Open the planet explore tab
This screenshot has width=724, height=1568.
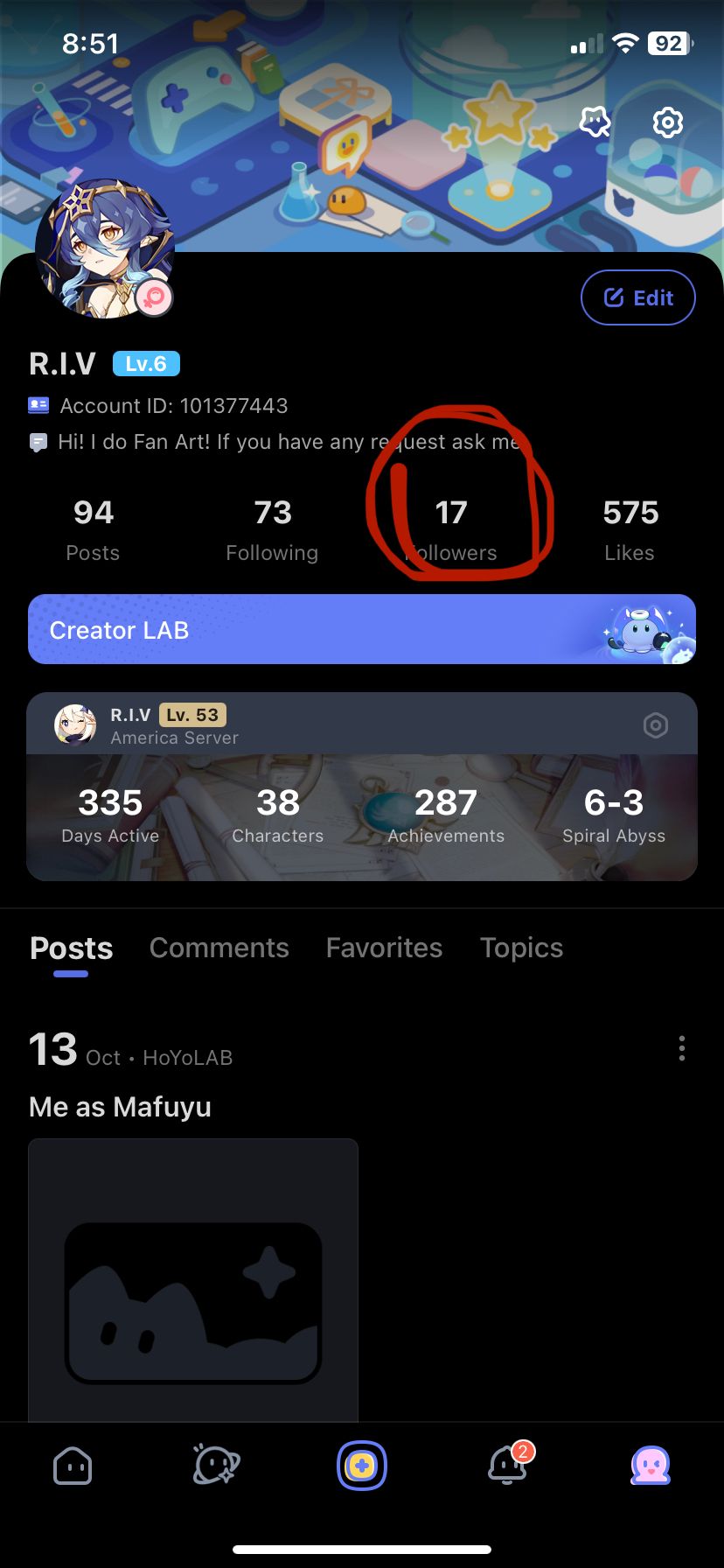(216, 1466)
